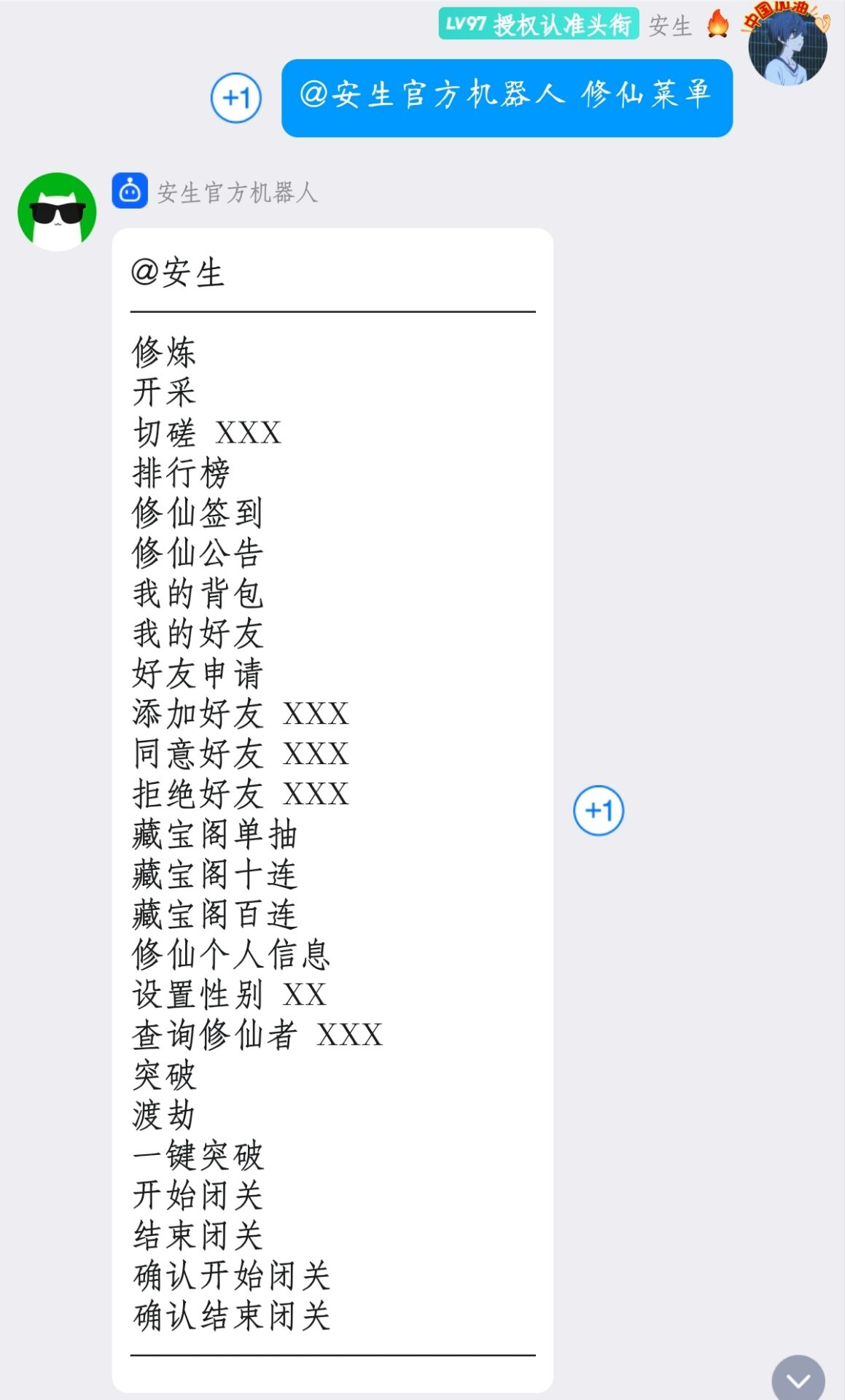Click the 一键突破 command text
This screenshot has width=845, height=1400.
(x=198, y=1155)
